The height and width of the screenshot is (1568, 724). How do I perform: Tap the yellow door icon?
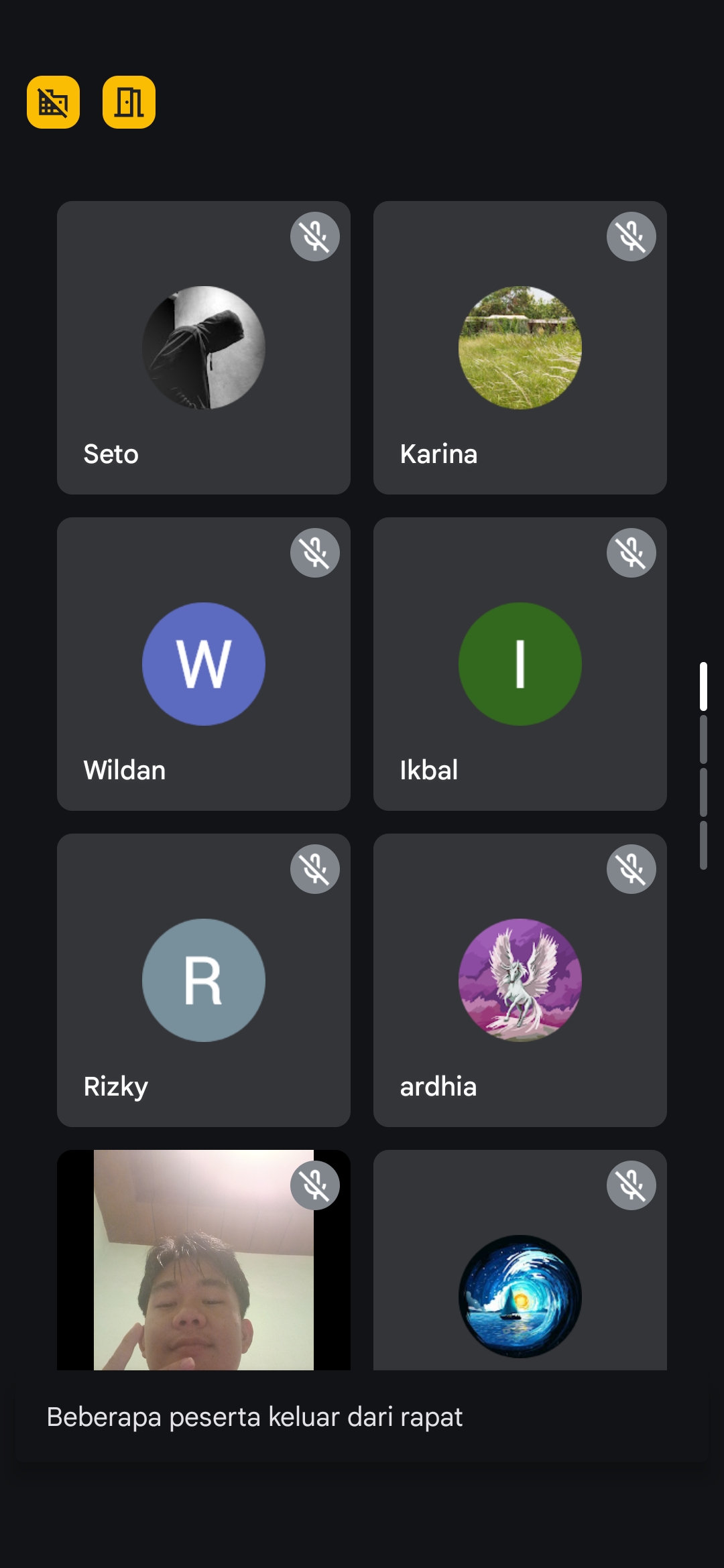pyautogui.click(x=129, y=102)
